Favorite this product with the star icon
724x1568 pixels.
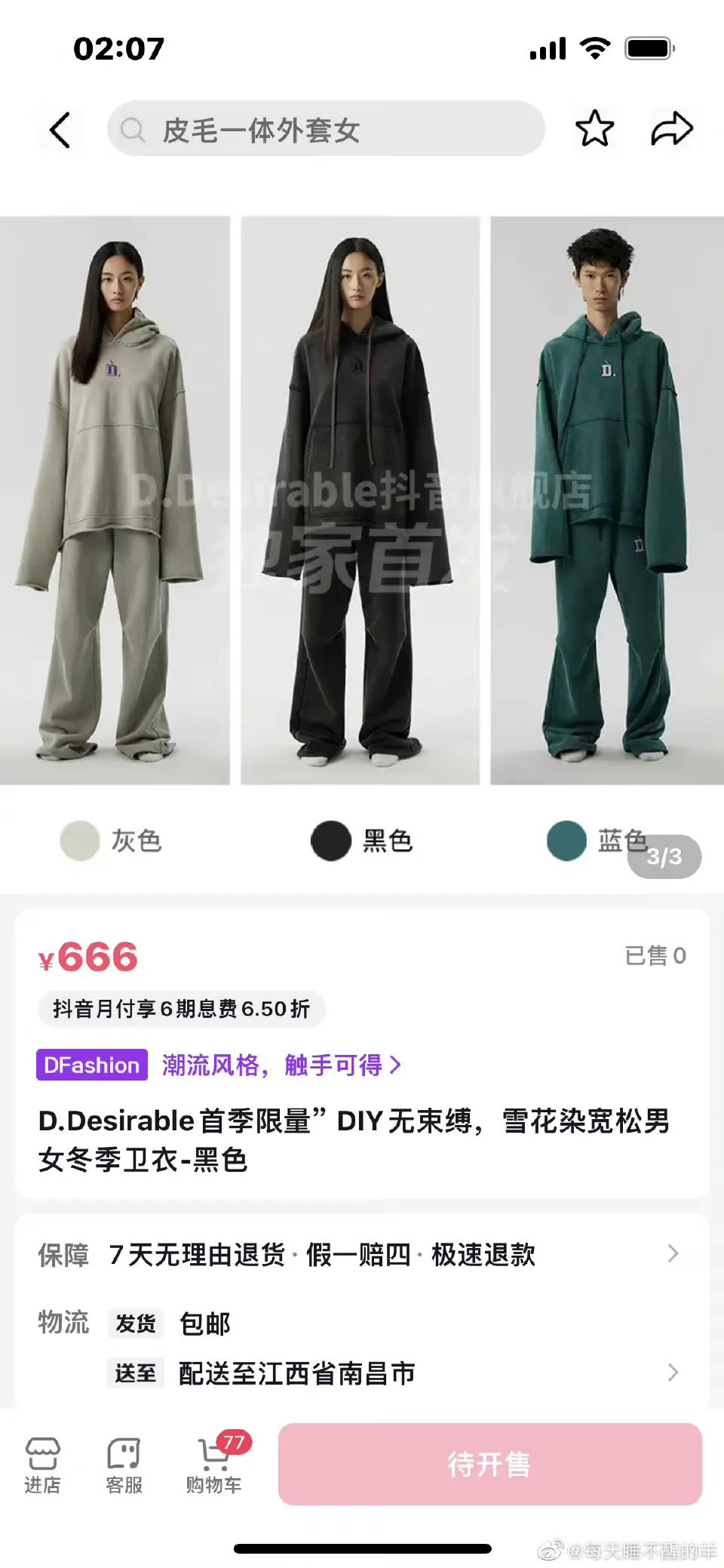(x=596, y=128)
